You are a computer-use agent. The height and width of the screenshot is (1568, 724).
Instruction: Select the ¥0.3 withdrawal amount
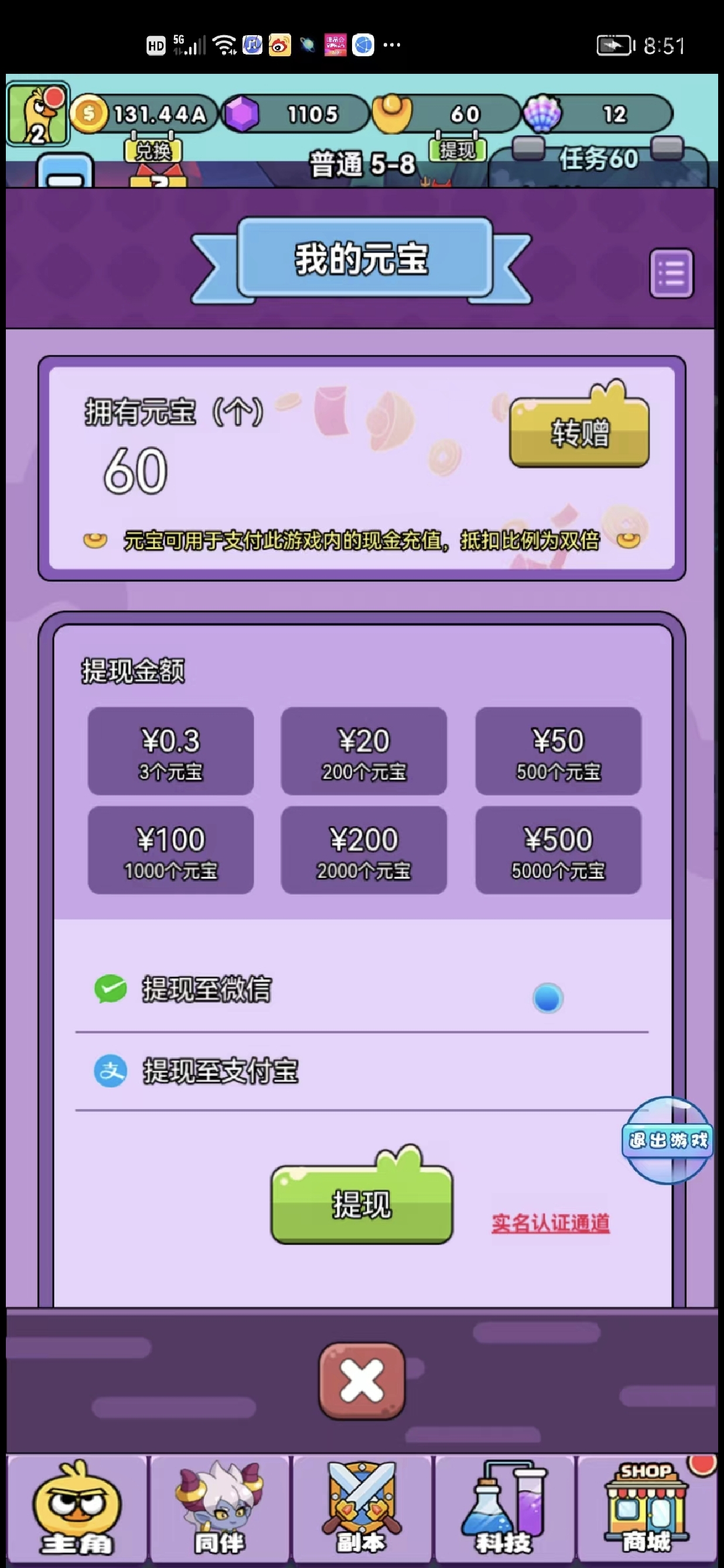(171, 751)
